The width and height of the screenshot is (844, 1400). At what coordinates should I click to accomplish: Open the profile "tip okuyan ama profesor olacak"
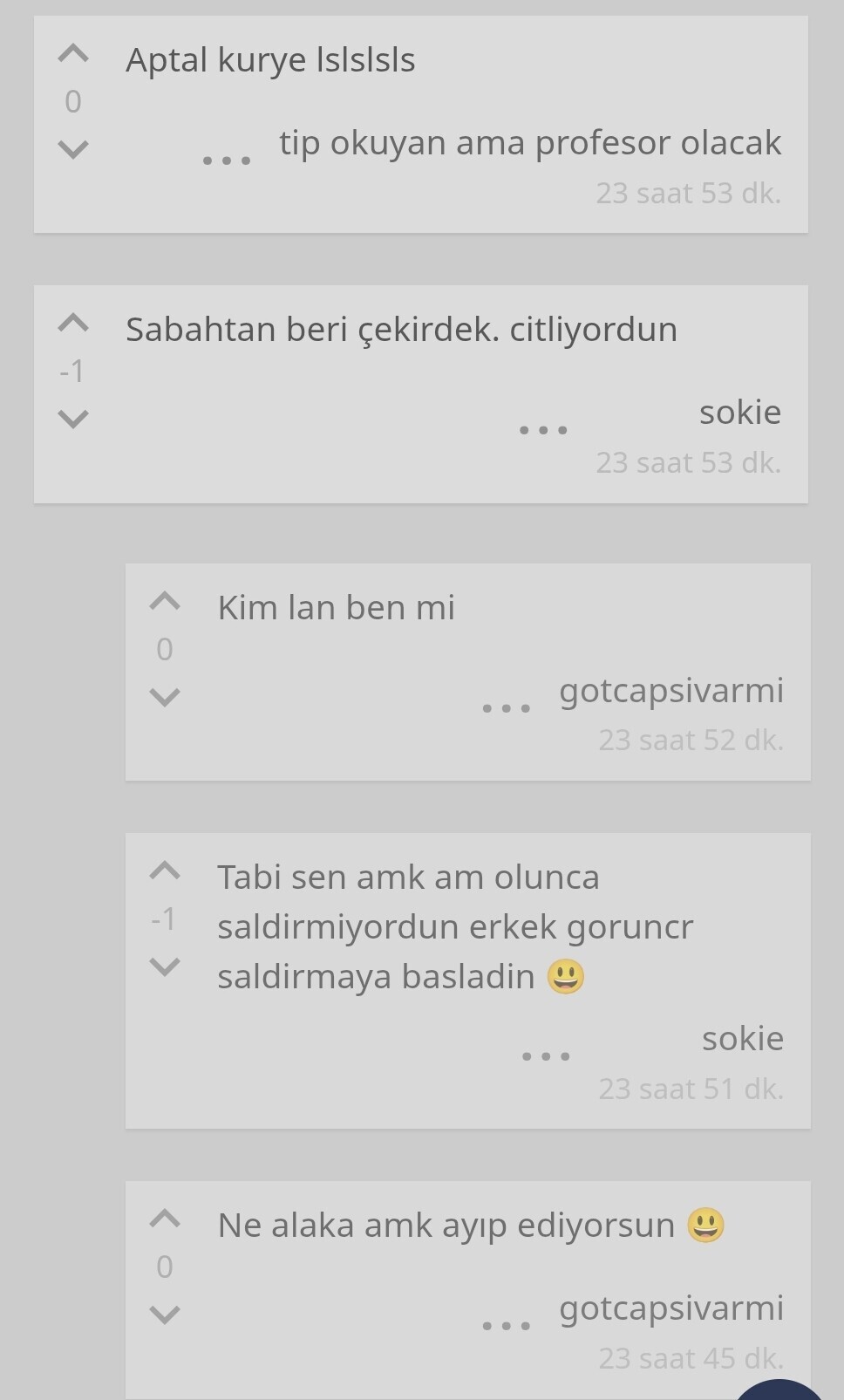(530, 142)
